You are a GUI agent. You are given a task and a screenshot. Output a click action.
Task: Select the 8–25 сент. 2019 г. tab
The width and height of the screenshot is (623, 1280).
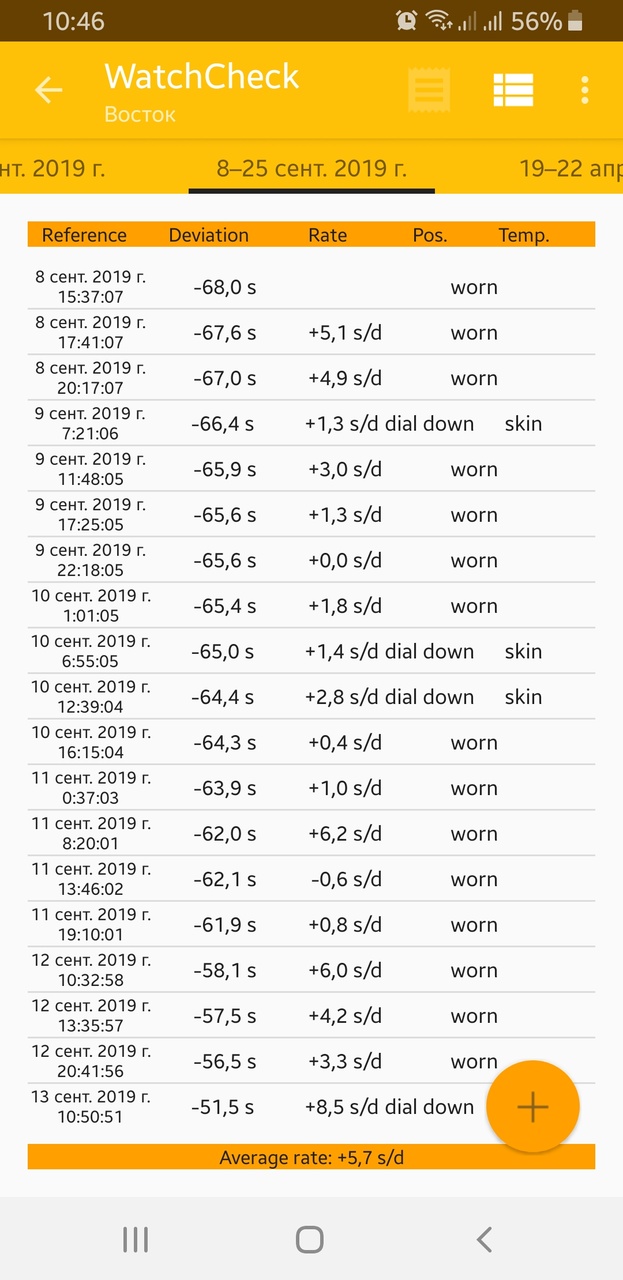point(312,168)
